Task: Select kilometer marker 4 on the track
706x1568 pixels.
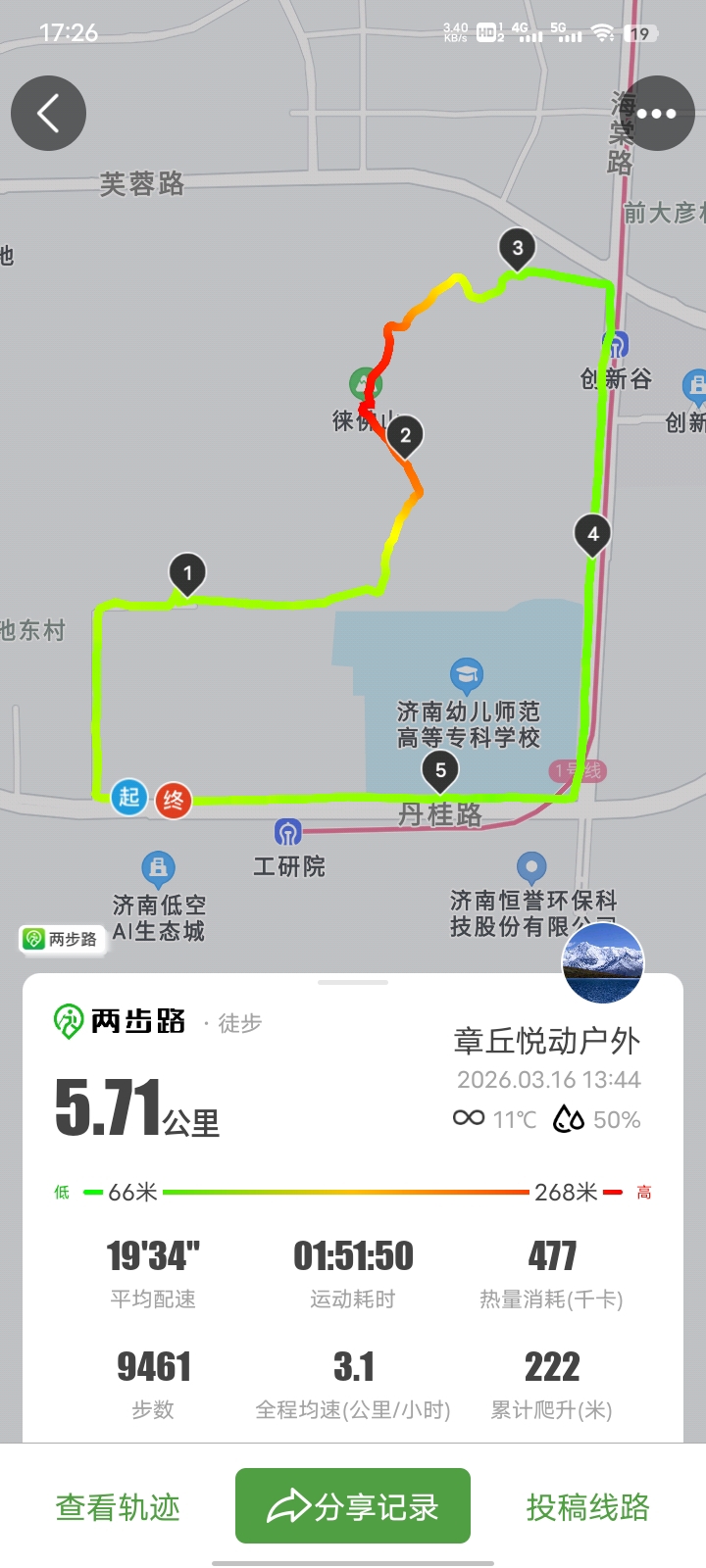Action: point(592,534)
